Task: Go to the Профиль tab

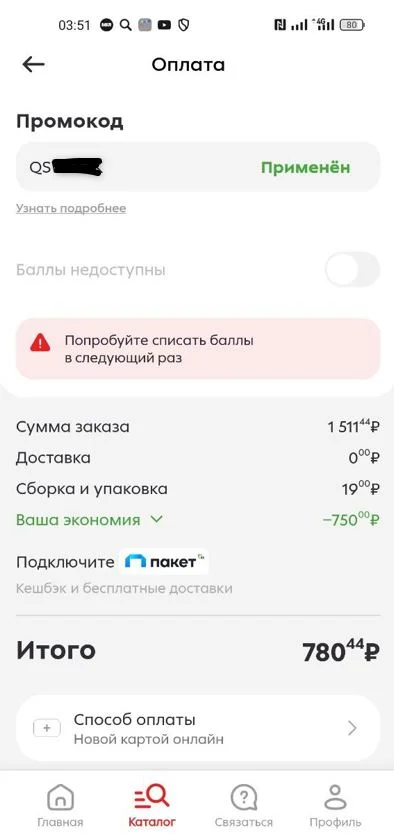Action: [x=335, y=806]
